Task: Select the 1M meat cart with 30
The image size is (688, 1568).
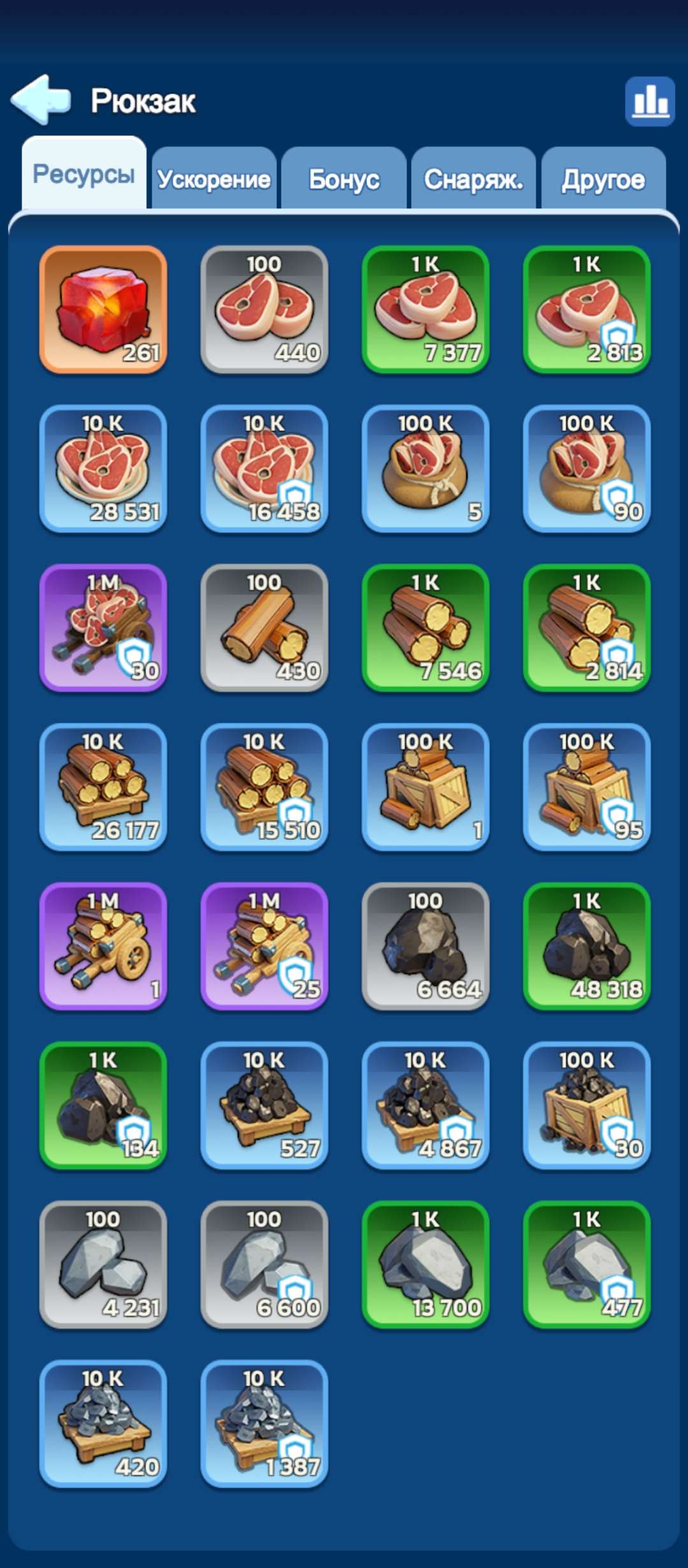Action: pyautogui.click(x=103, y=628)
